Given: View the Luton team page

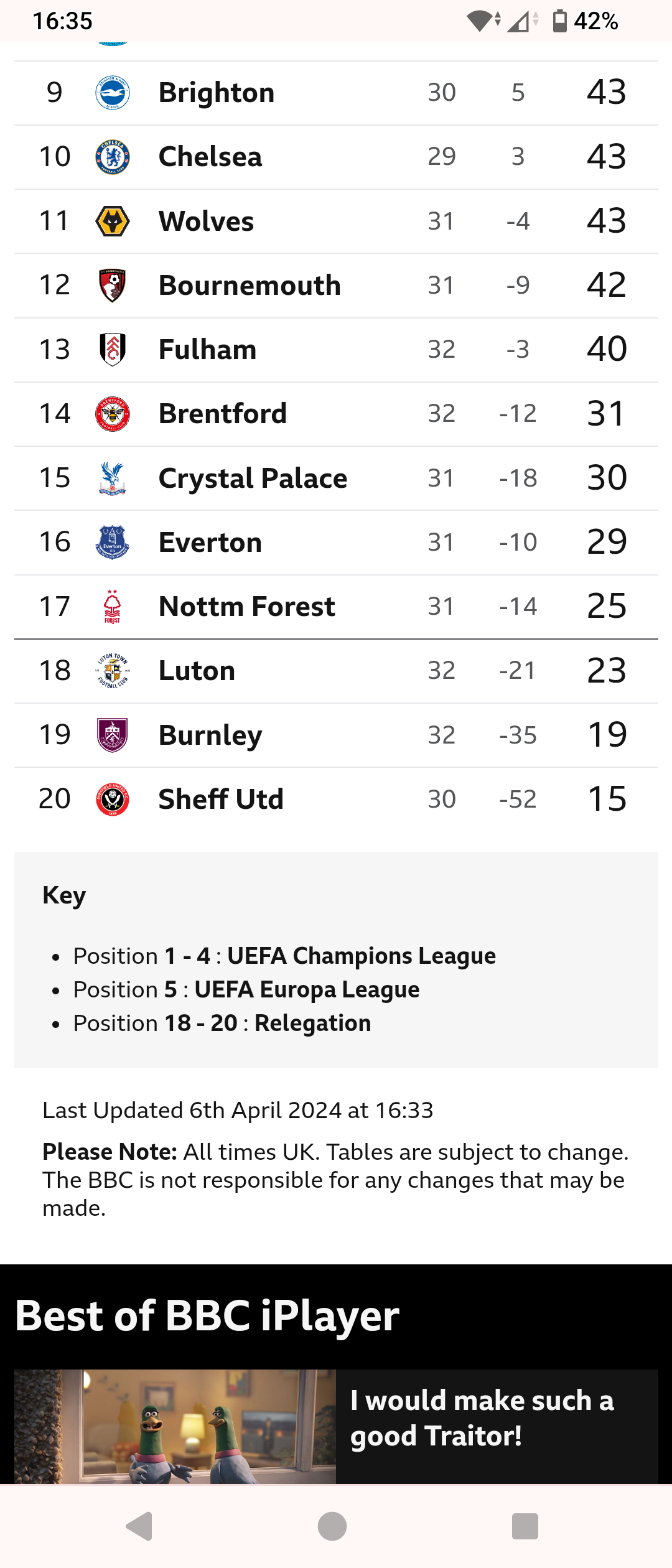Looking at the screenshot, I should coord(197,671).
